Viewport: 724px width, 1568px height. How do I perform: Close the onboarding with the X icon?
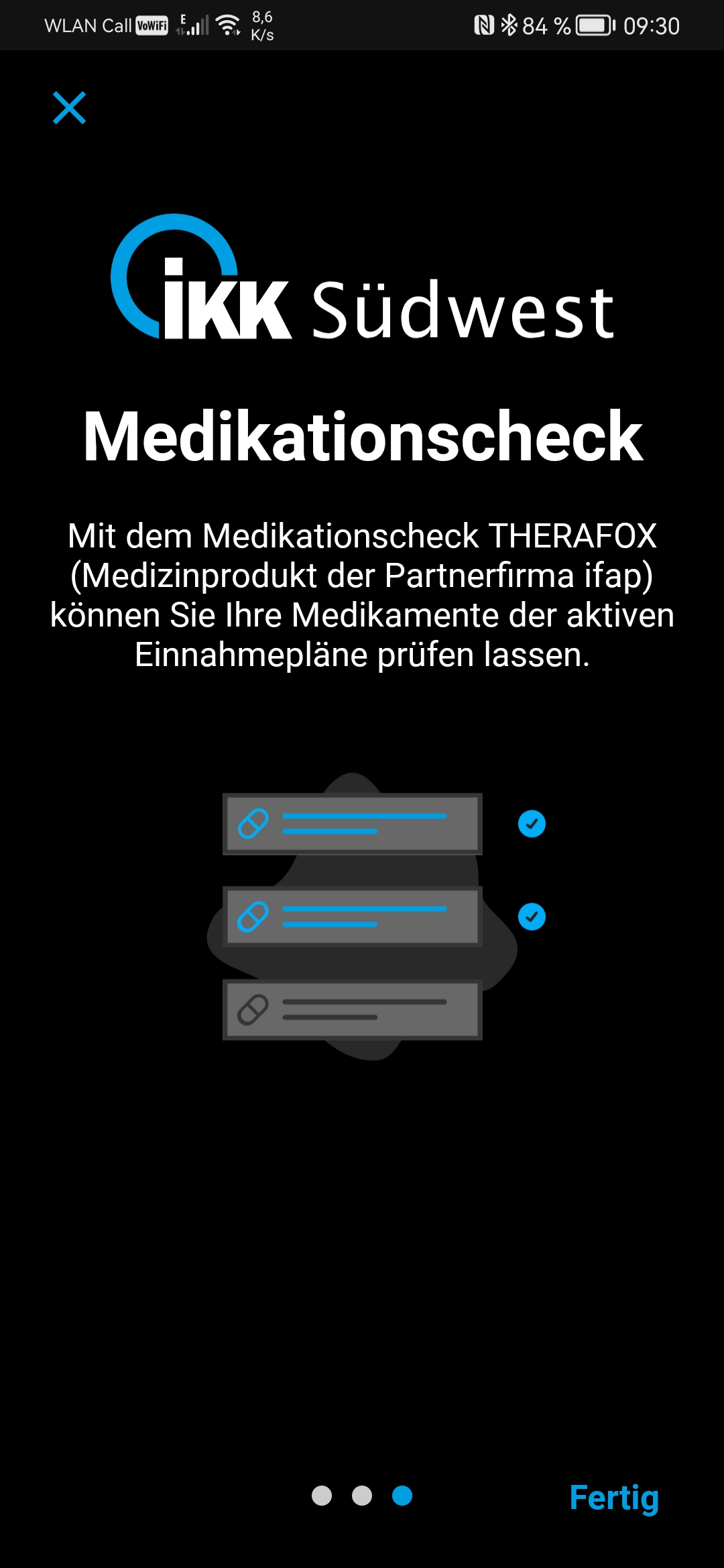coord(69,108)
